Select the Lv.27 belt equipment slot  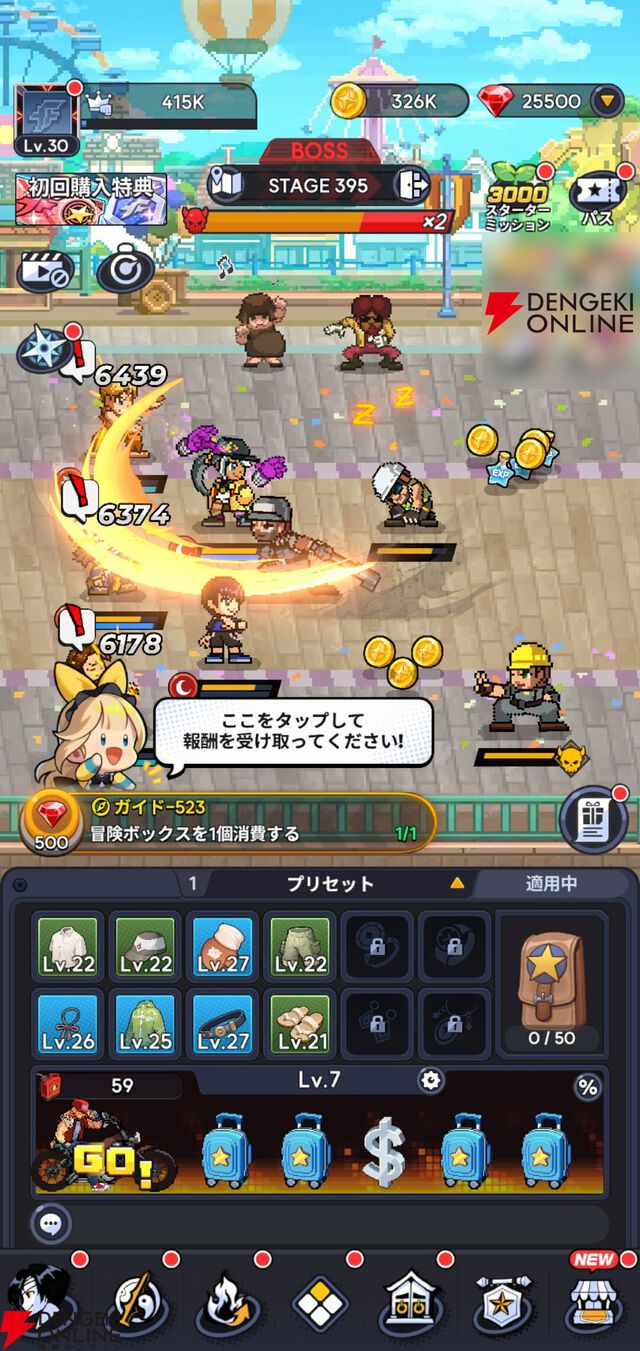pos(223,1023)
